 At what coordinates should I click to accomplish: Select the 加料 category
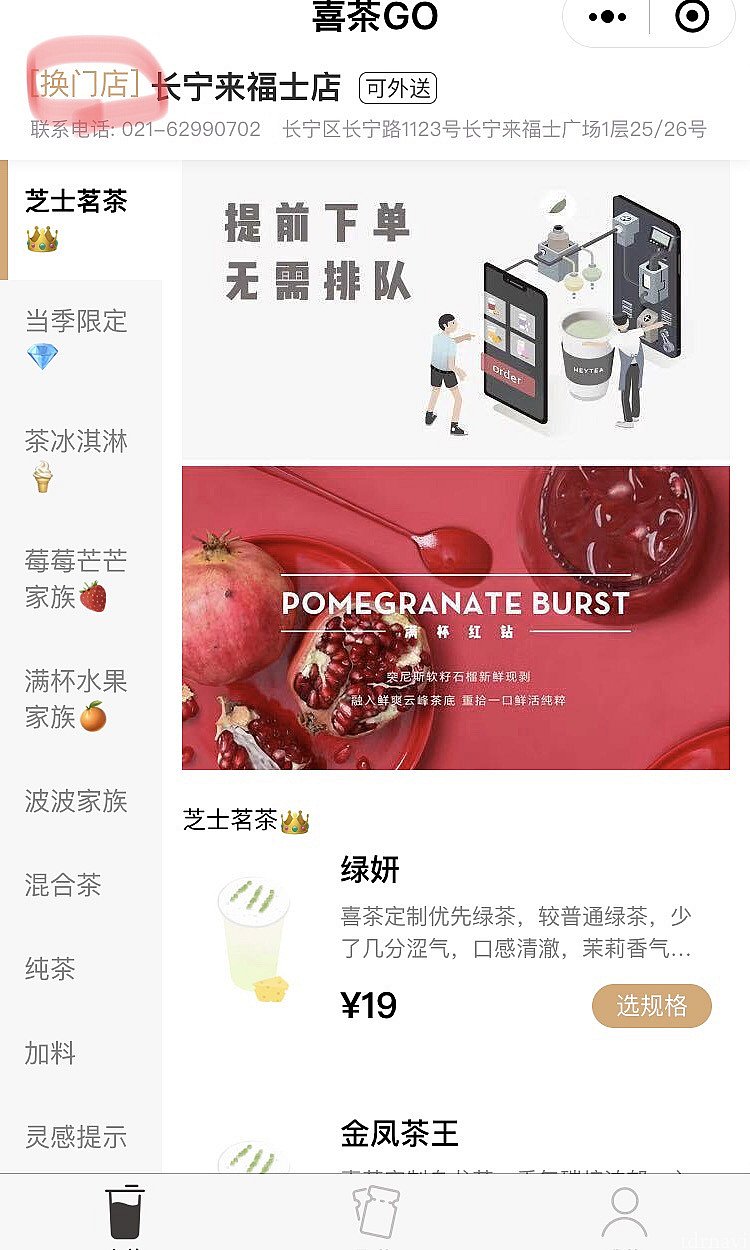pyautogui.click(x=50, y=1053)
